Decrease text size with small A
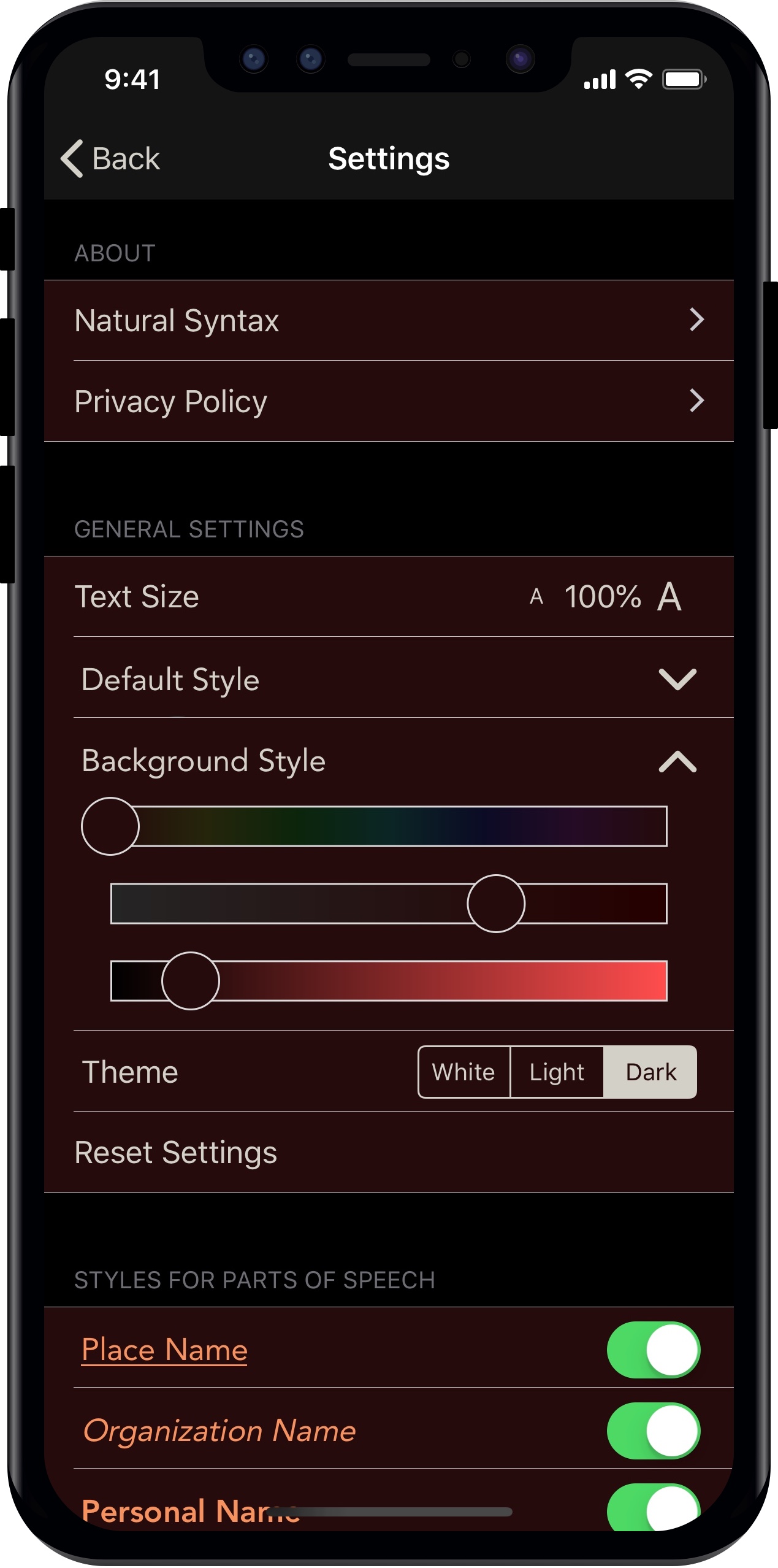Image resolution: width=778 pixels, height=1568 pixels. [536, 597]
